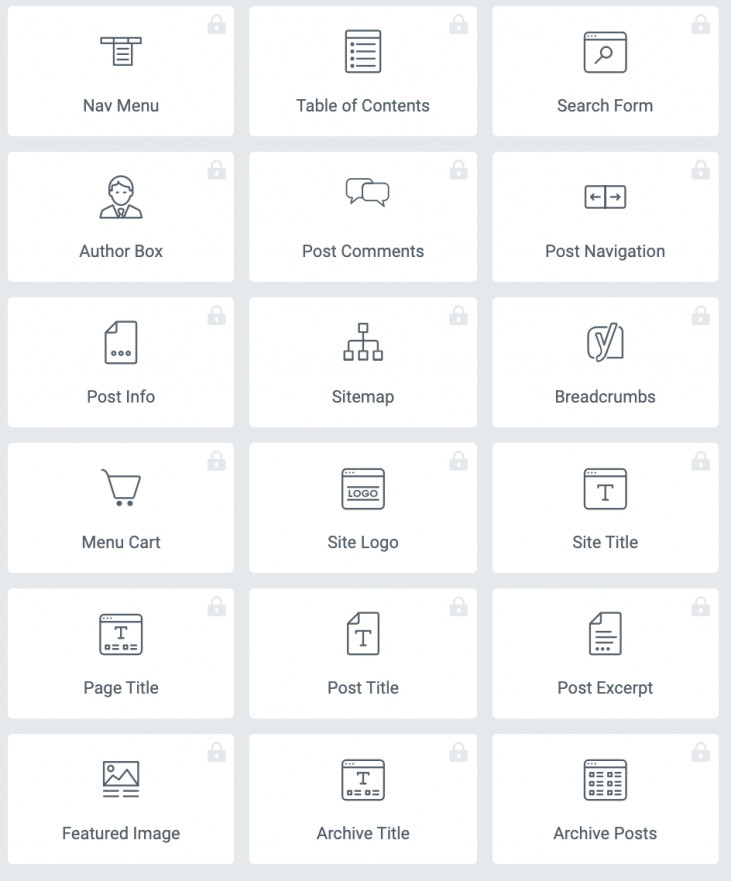Click the lock badge on Breadcrumbs

coord(700,314)
